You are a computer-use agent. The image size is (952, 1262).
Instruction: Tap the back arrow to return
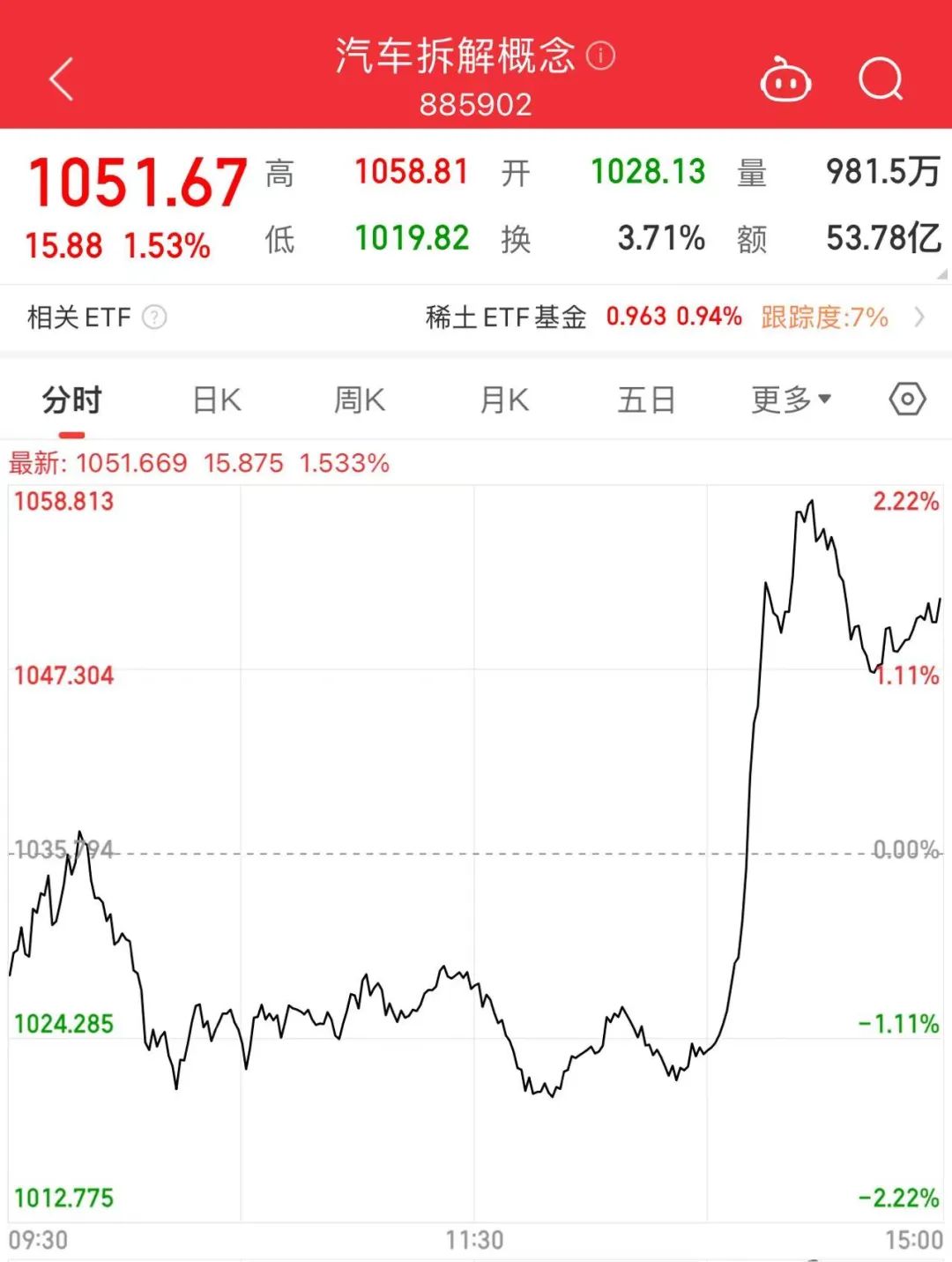click(x=58, y=80)
